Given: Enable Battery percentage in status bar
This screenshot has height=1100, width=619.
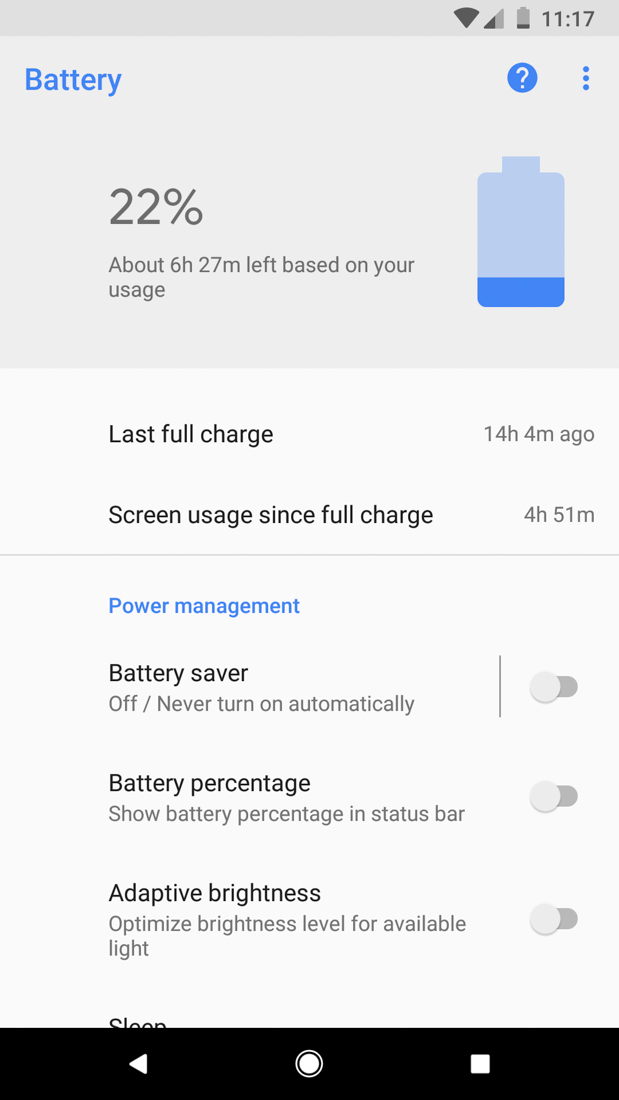Looking at the screenshot, I should point(554,797).
